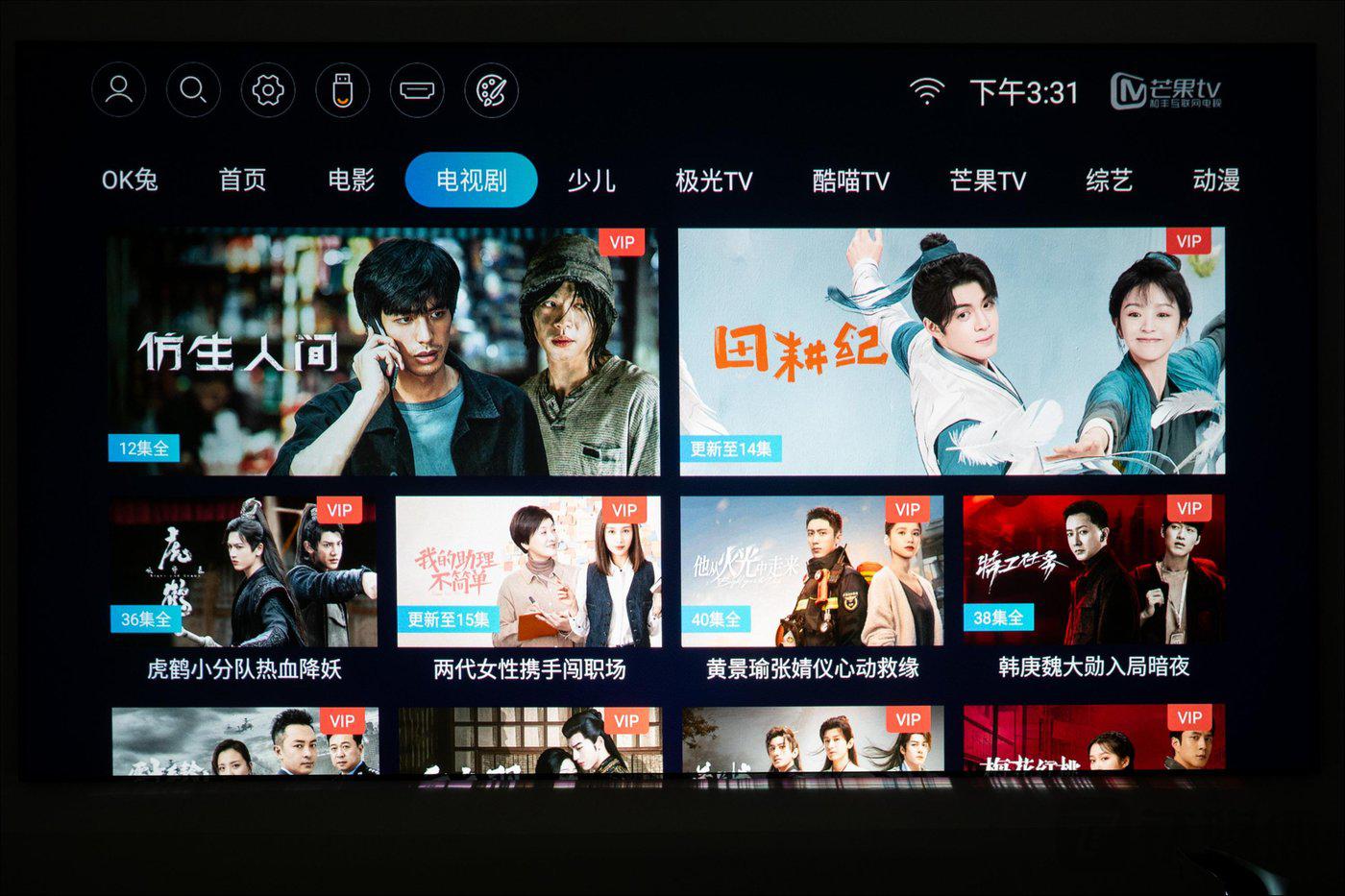Open the USB storage icon

point(342,91)
